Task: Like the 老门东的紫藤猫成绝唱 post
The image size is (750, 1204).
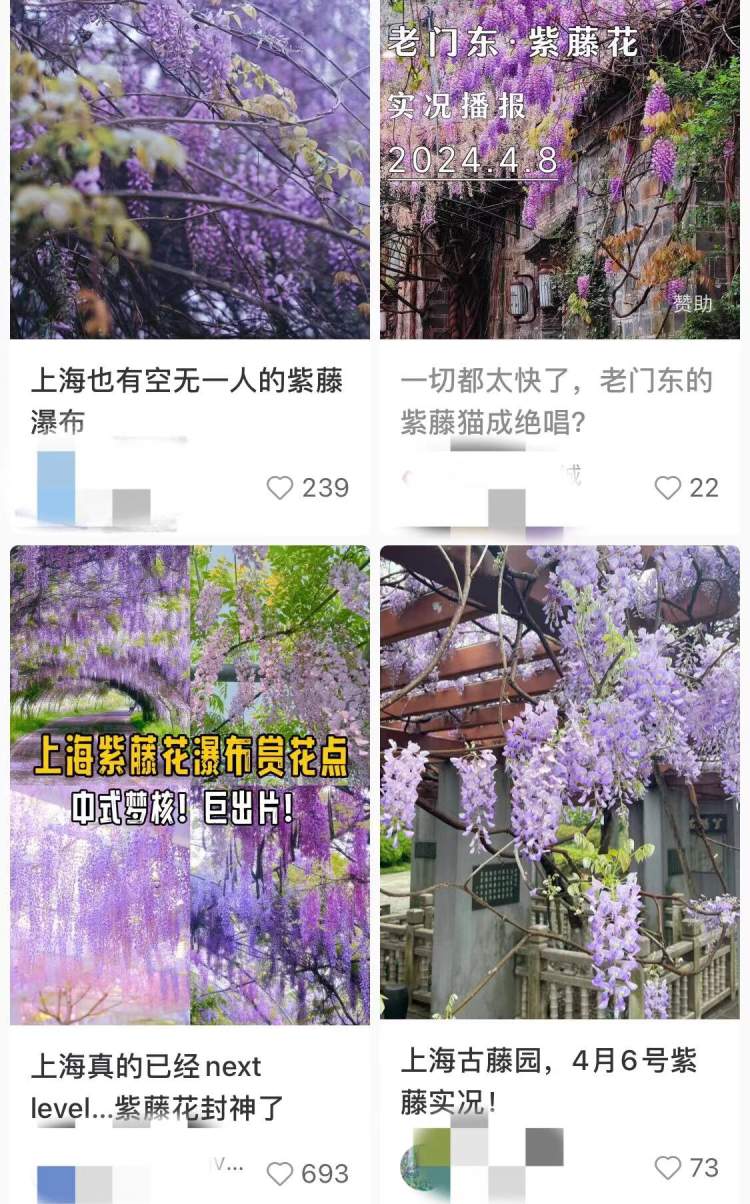Action: [x=667, y=488]
